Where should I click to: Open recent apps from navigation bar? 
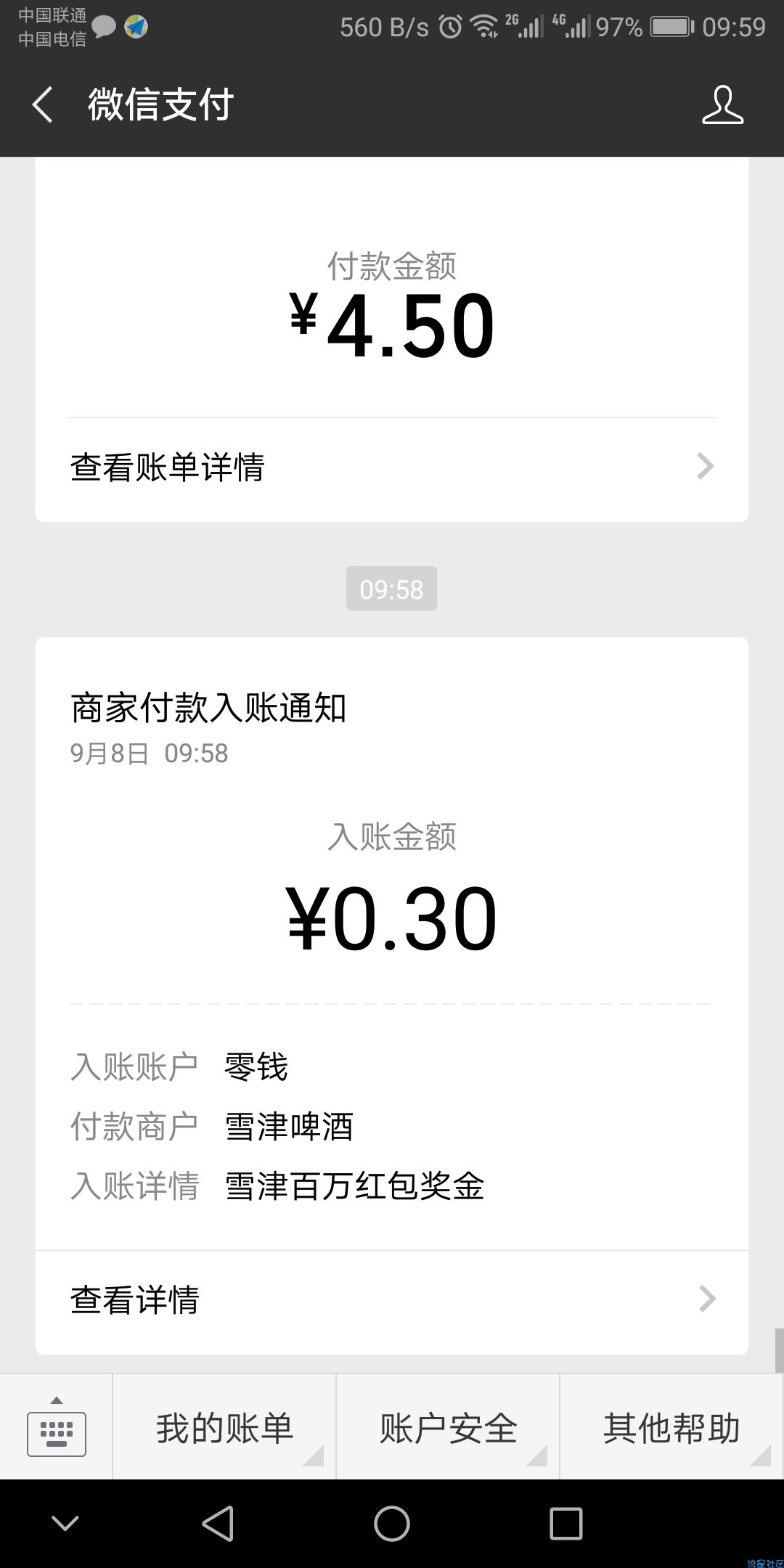566,1523
